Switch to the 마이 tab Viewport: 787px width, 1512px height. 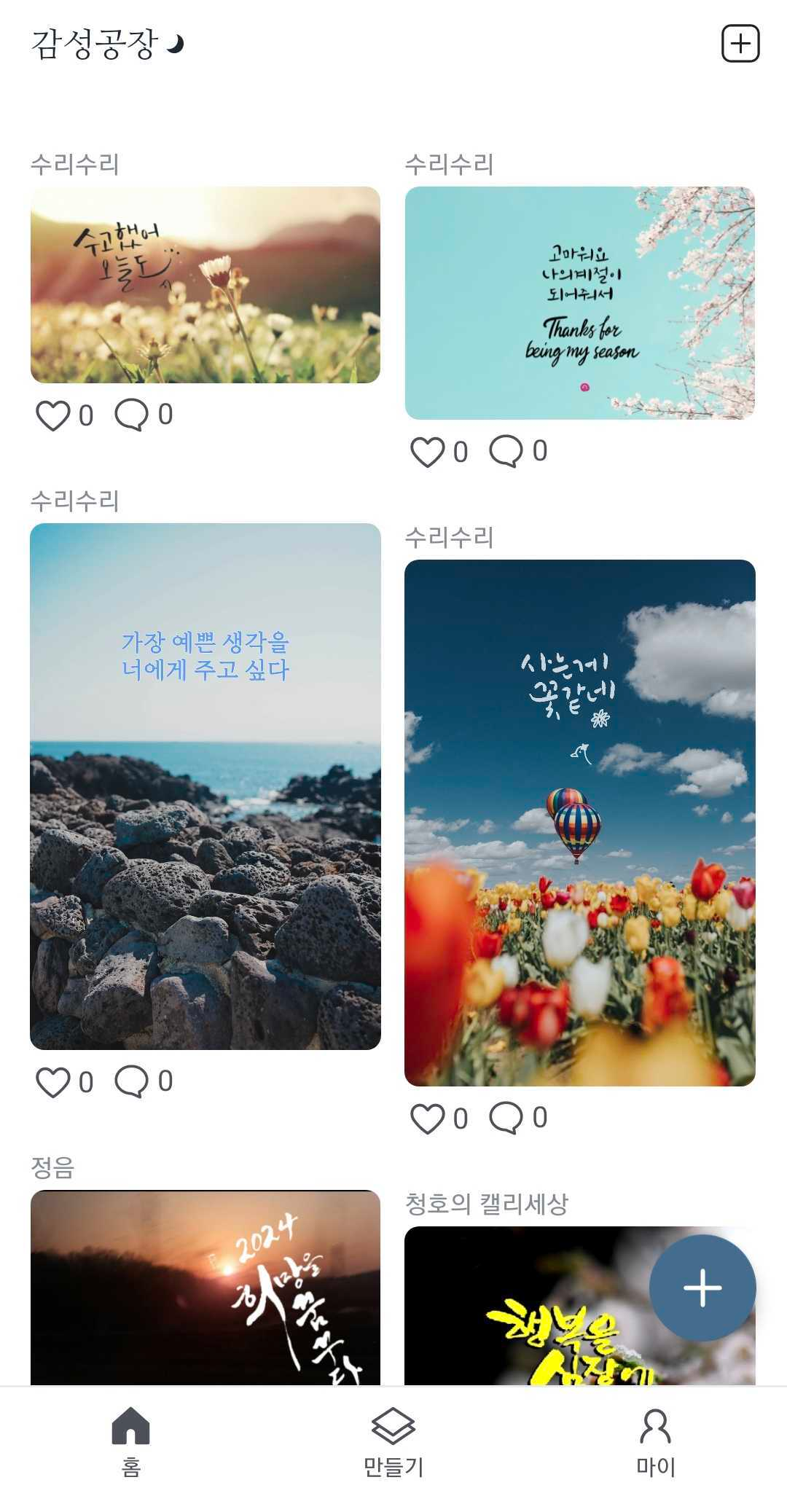click(656, 1442)
